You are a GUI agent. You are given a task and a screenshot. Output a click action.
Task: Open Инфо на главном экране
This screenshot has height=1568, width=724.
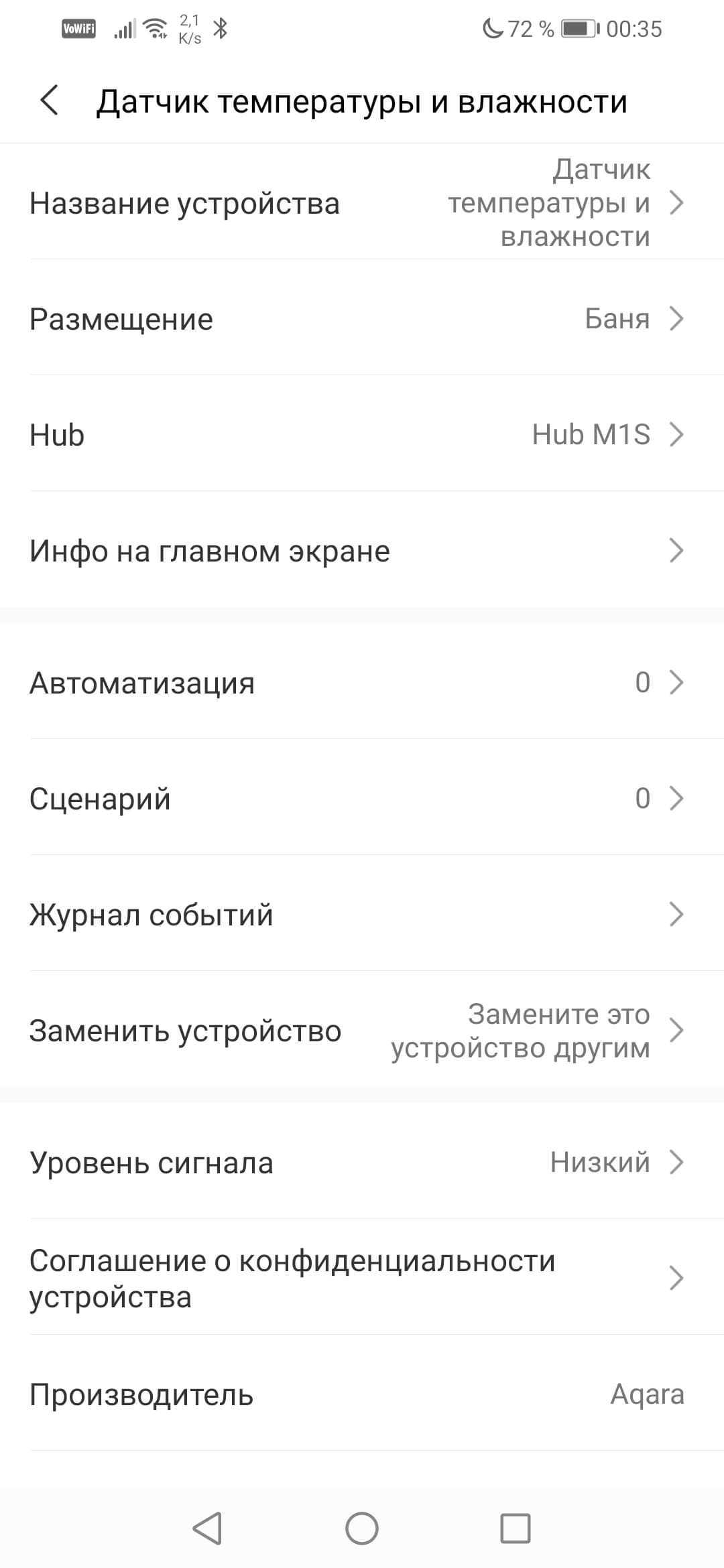pos(362,551)
